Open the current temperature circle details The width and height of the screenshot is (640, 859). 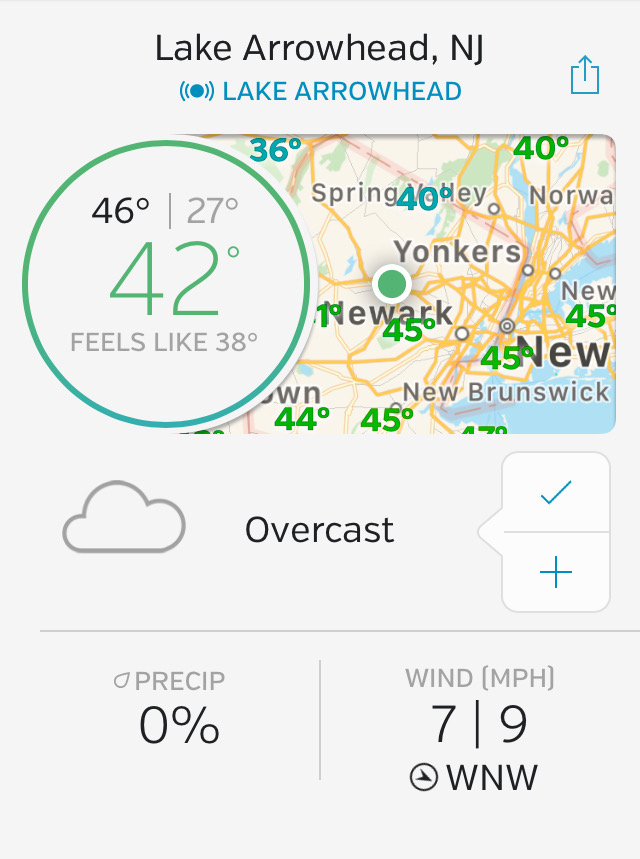tap(167, 284)
